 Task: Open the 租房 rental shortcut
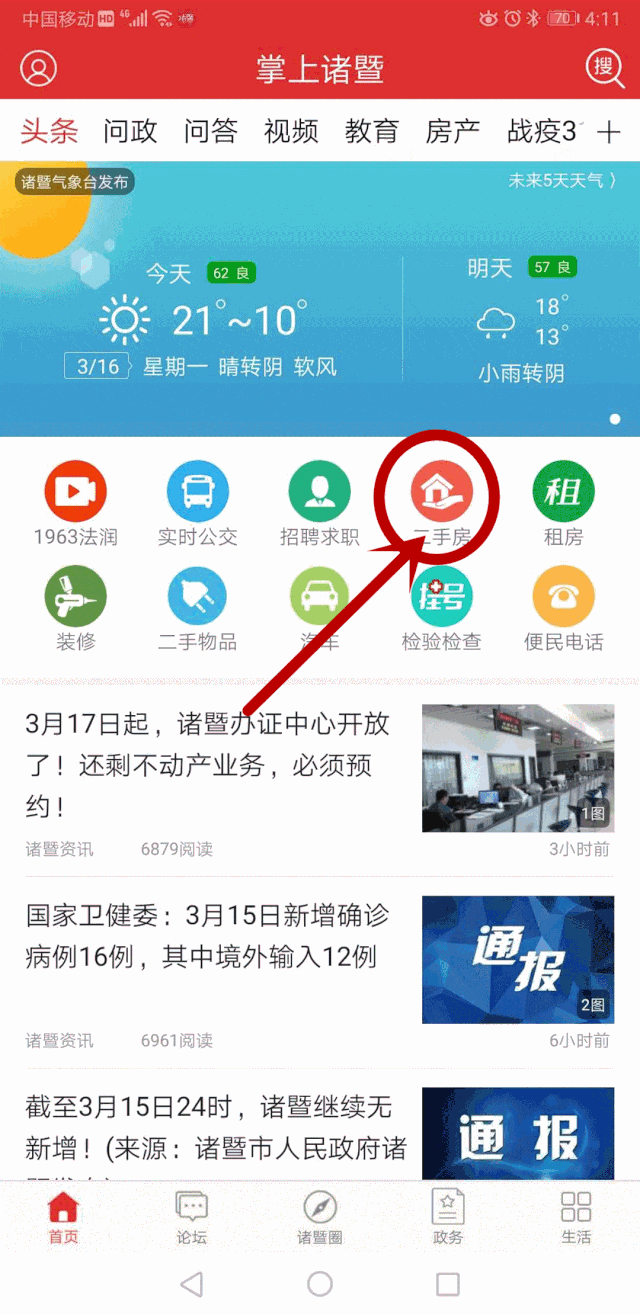pos(563,504)
